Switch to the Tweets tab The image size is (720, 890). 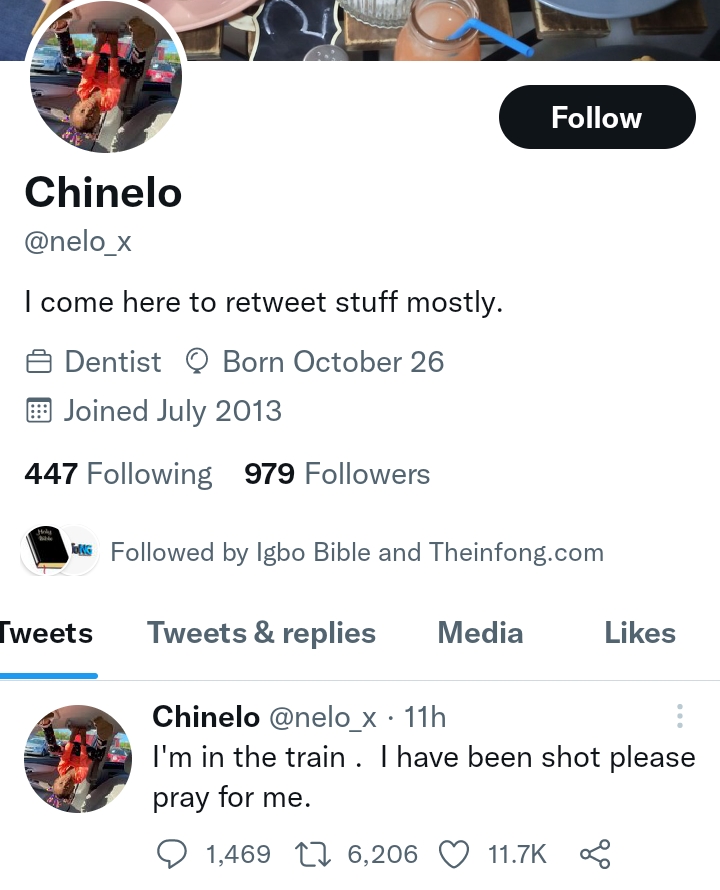click(46, 633)
